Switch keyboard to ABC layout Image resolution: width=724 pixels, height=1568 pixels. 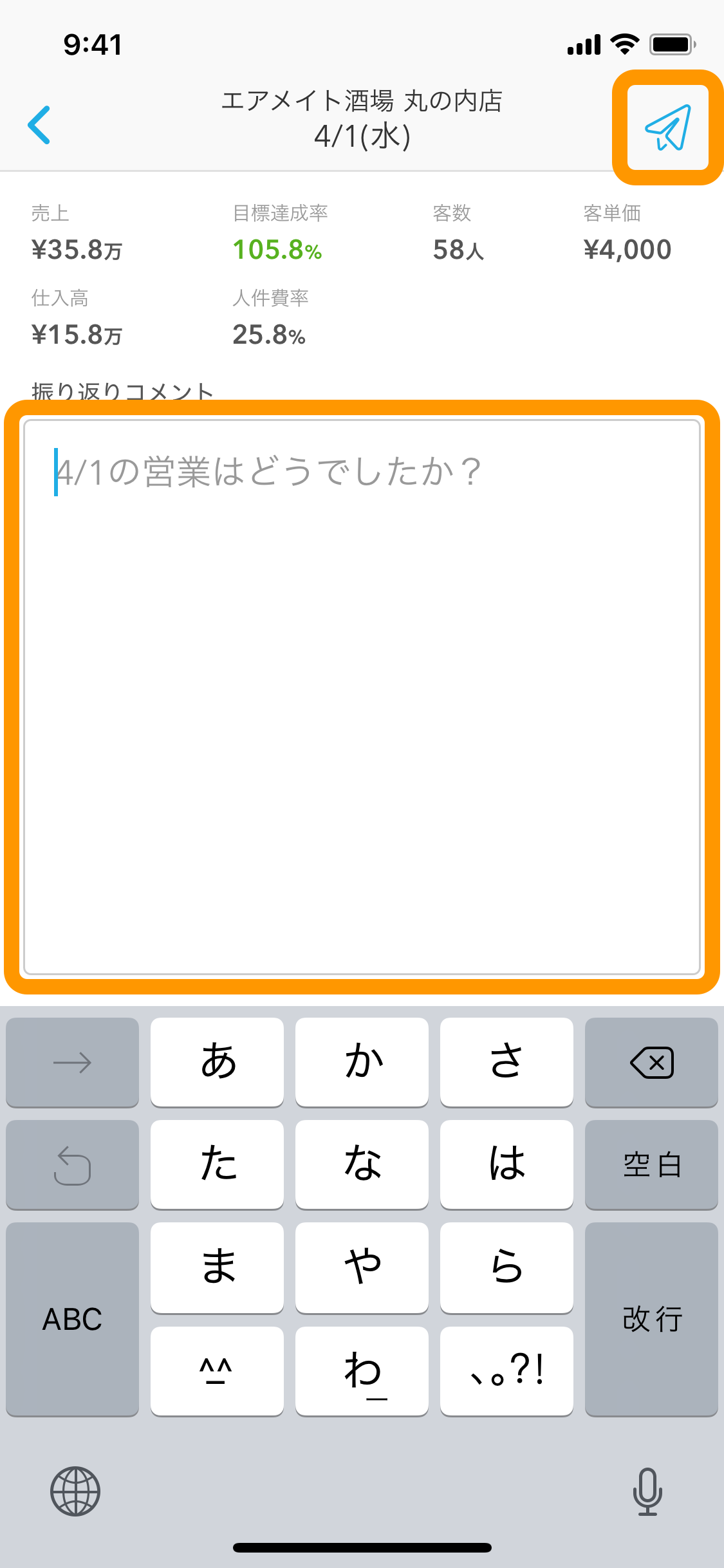(x=72, y=1319)
